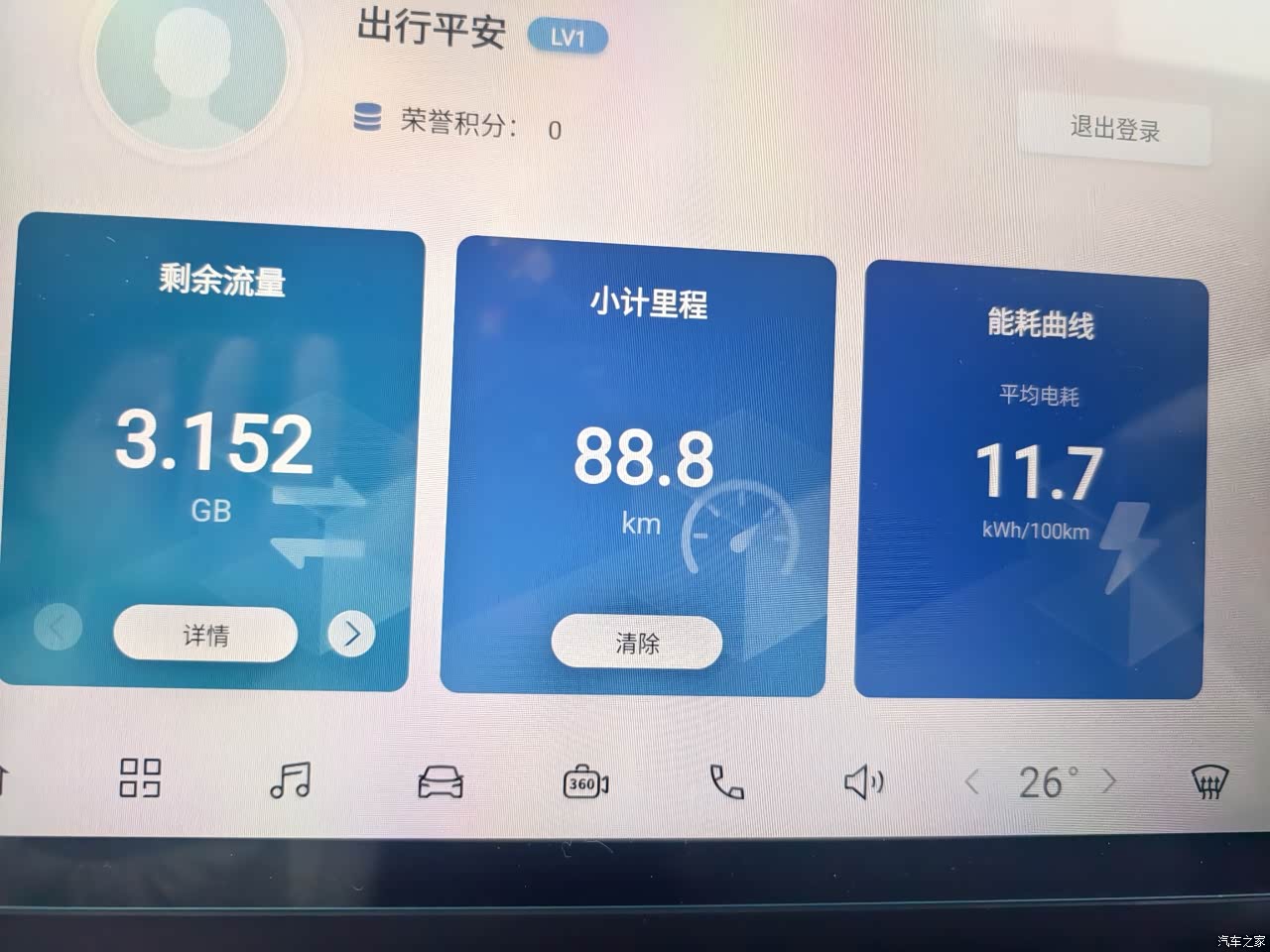The width and height of the screenshot is (1270, 952).
Task: Tap the 退出登录 logout button
Action: [1114, 129]
